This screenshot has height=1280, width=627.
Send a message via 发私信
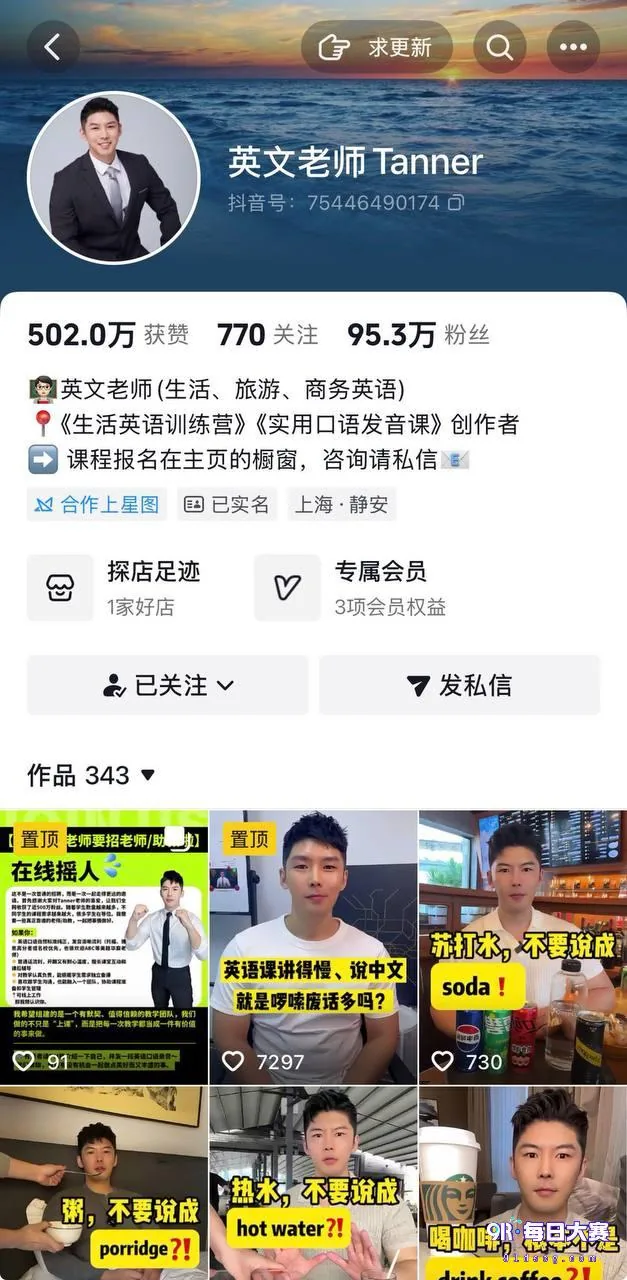(x=460, y=685)
